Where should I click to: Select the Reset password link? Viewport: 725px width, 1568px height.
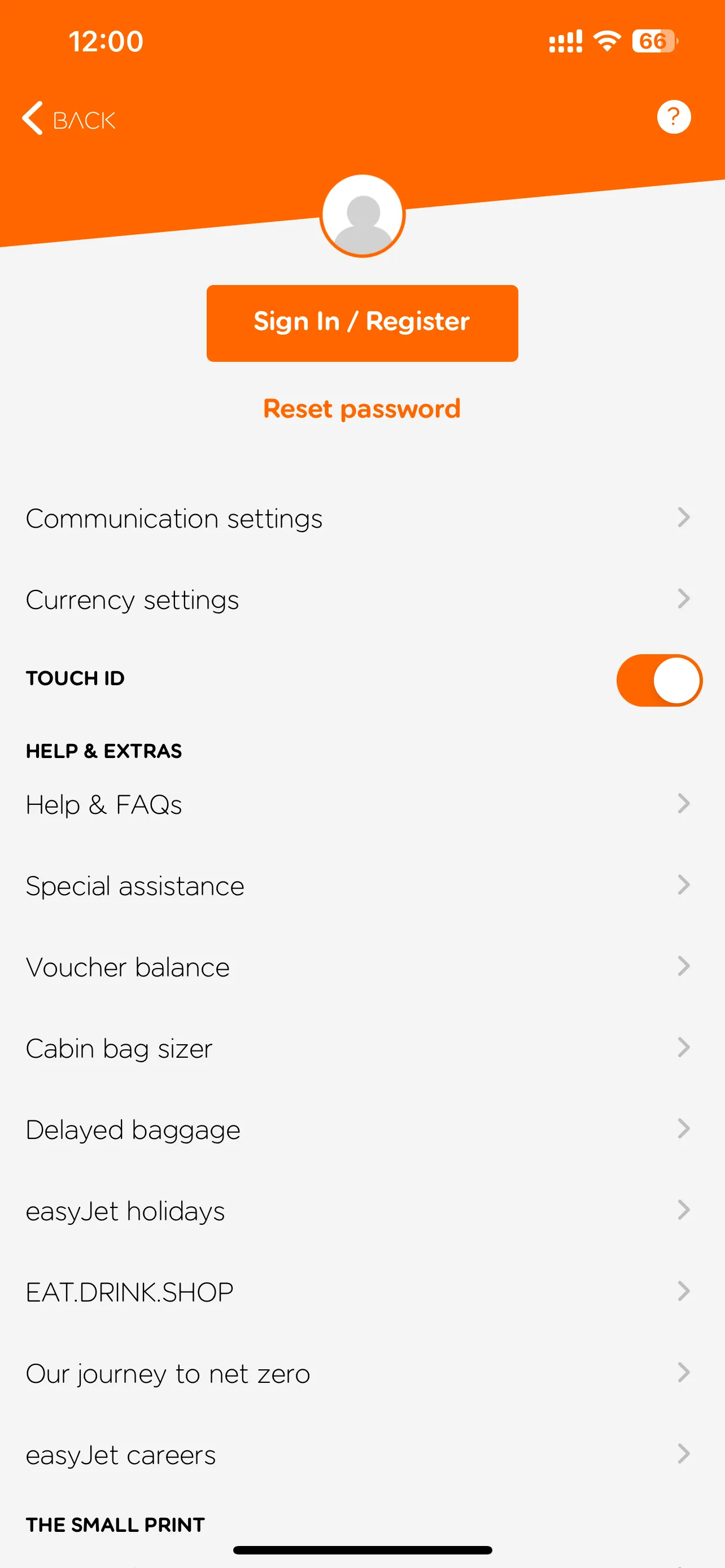(362, 409)
